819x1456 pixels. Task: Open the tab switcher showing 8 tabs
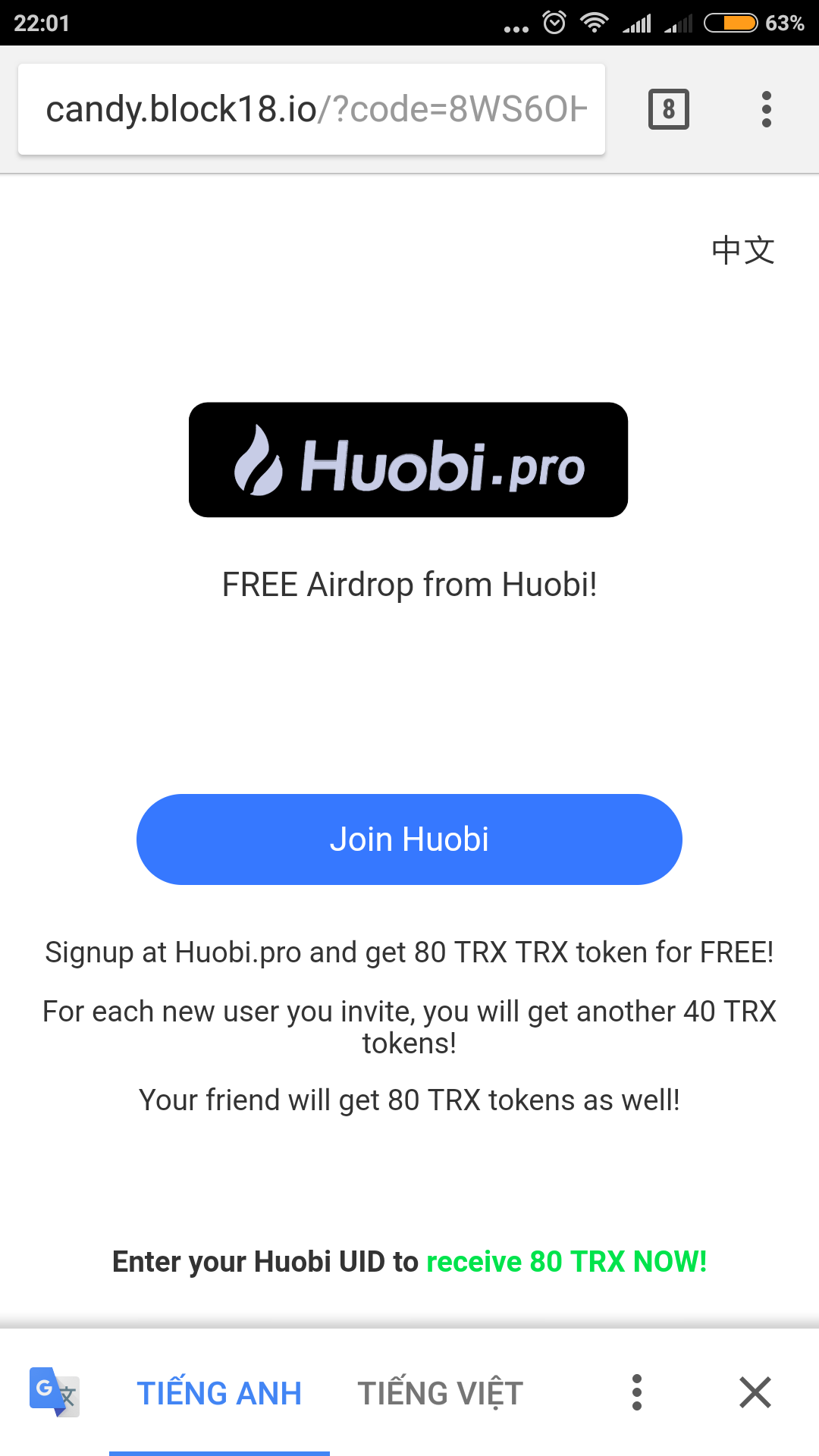pos(668,109)
